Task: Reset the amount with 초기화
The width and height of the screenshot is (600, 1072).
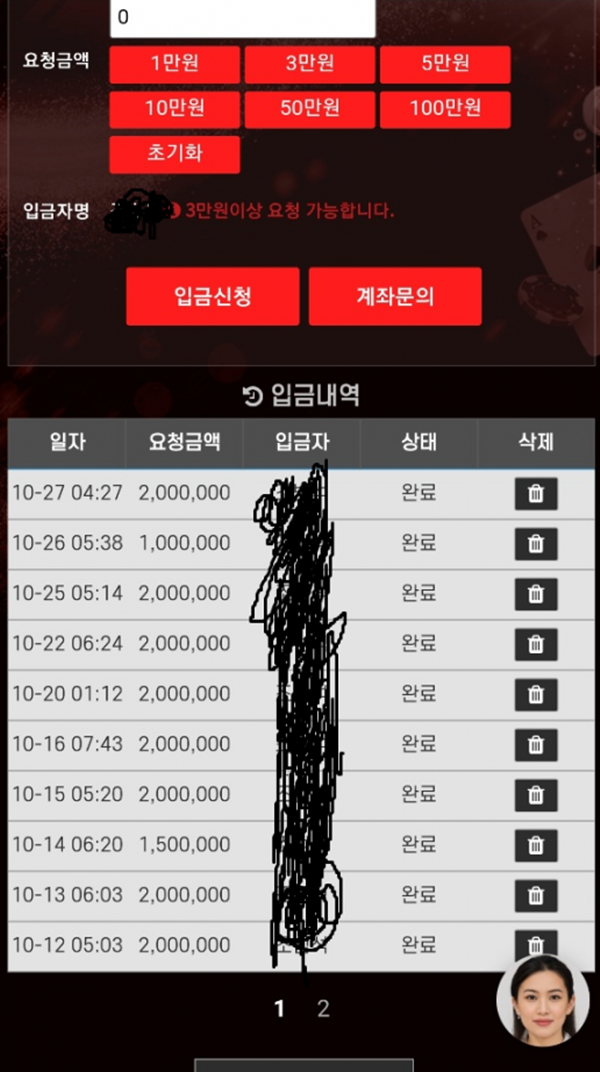Action: pyautogui.click(x=174, y=155)
